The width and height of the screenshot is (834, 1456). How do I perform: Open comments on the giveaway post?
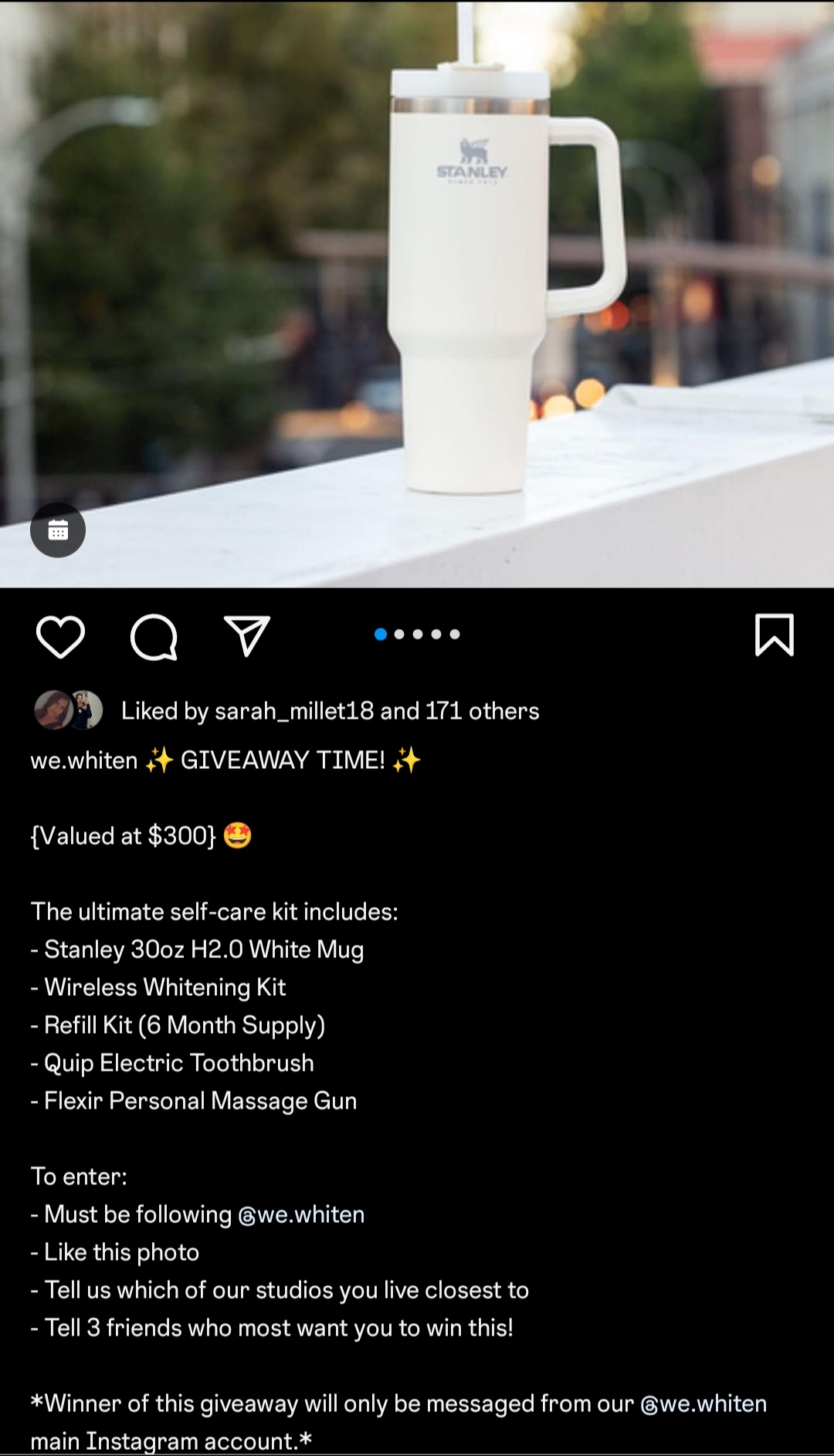pyautogui.click(x=154, y=637)
